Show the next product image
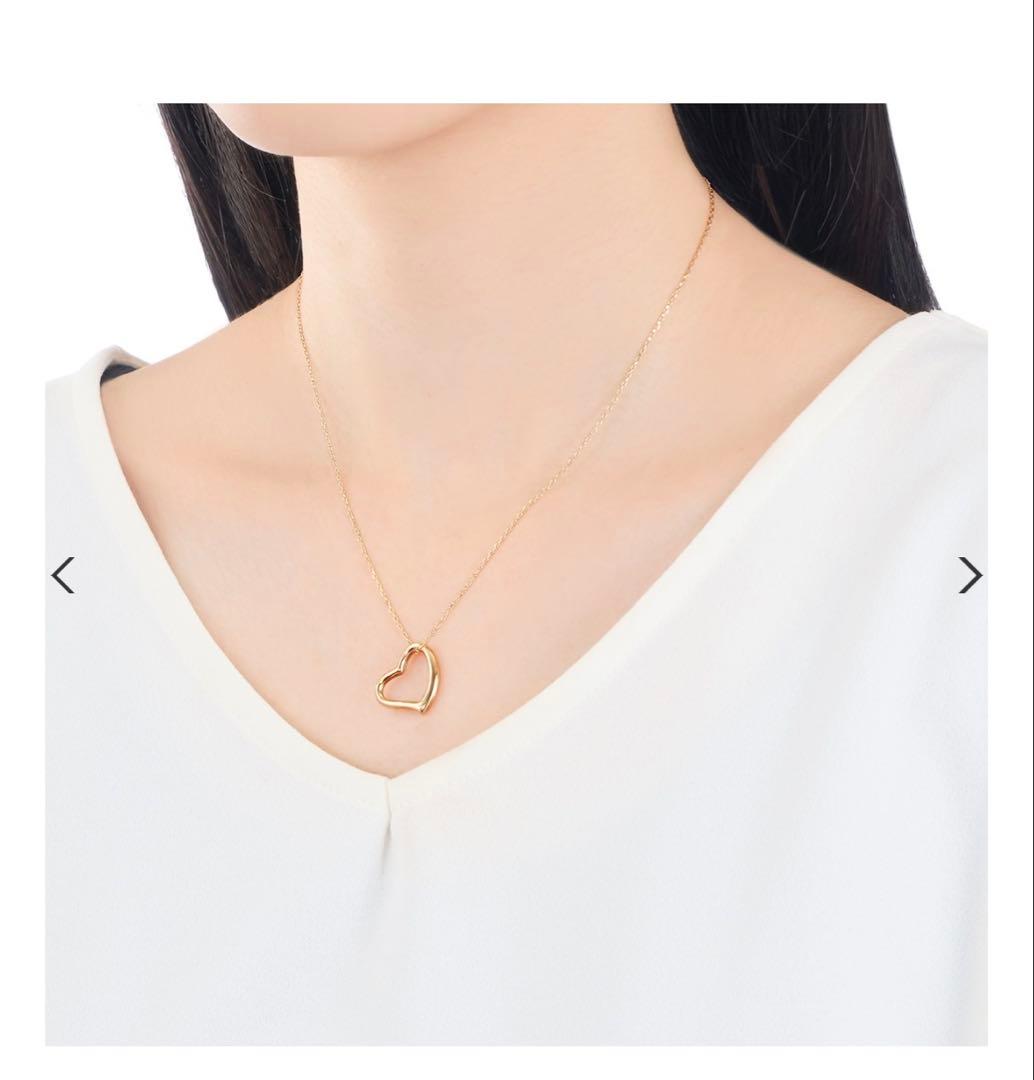Viewport: 1034px width, 1080px height. click(x=969, y=575)
